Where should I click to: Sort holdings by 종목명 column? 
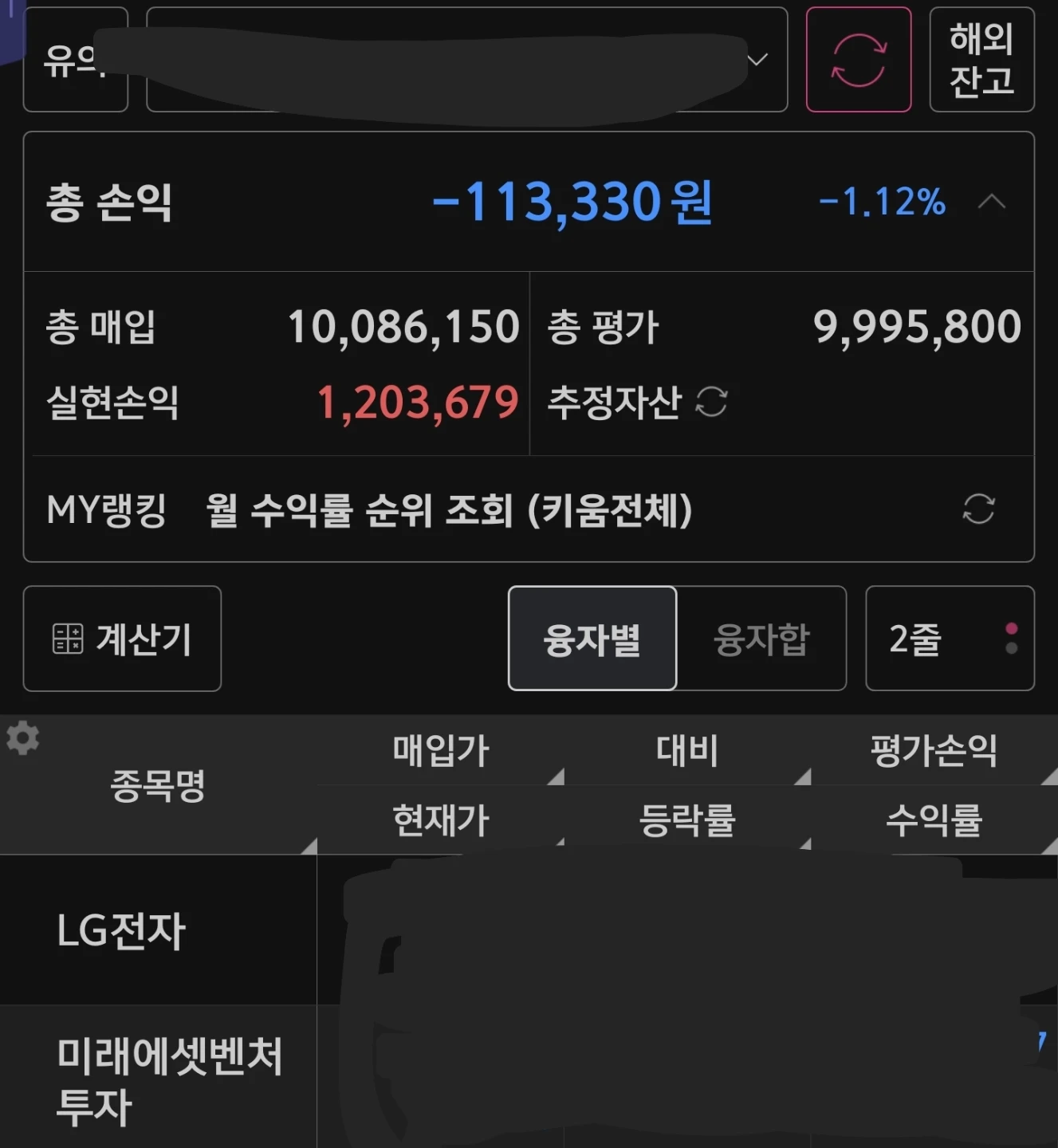point(159,785)
